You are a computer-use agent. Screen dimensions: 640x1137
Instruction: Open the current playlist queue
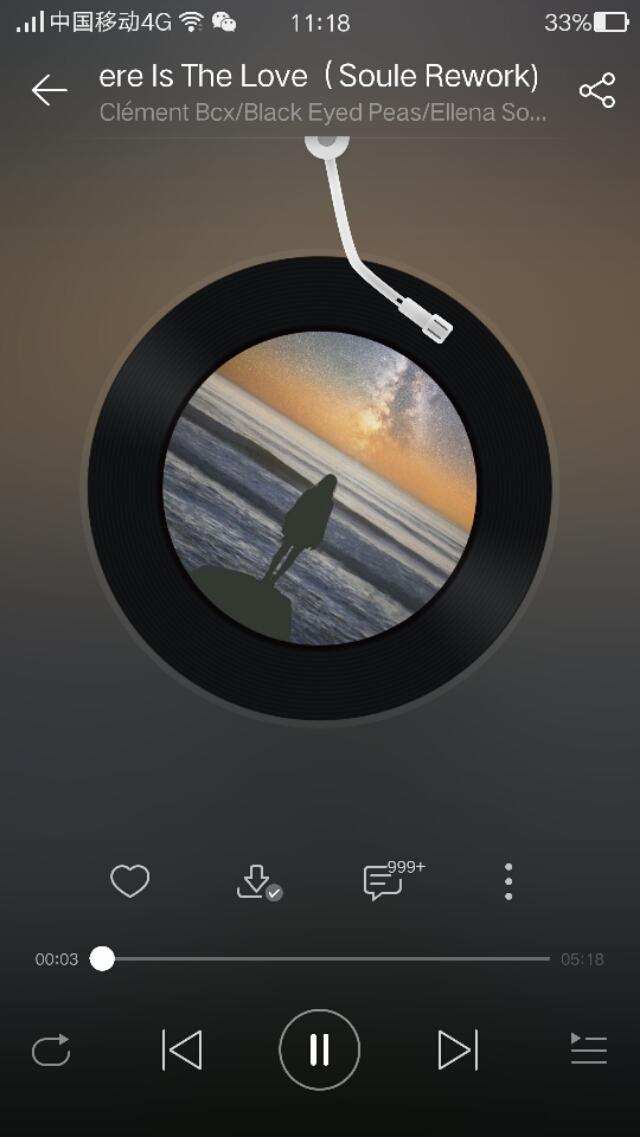pyautogui.click(x=588, y=1050)
